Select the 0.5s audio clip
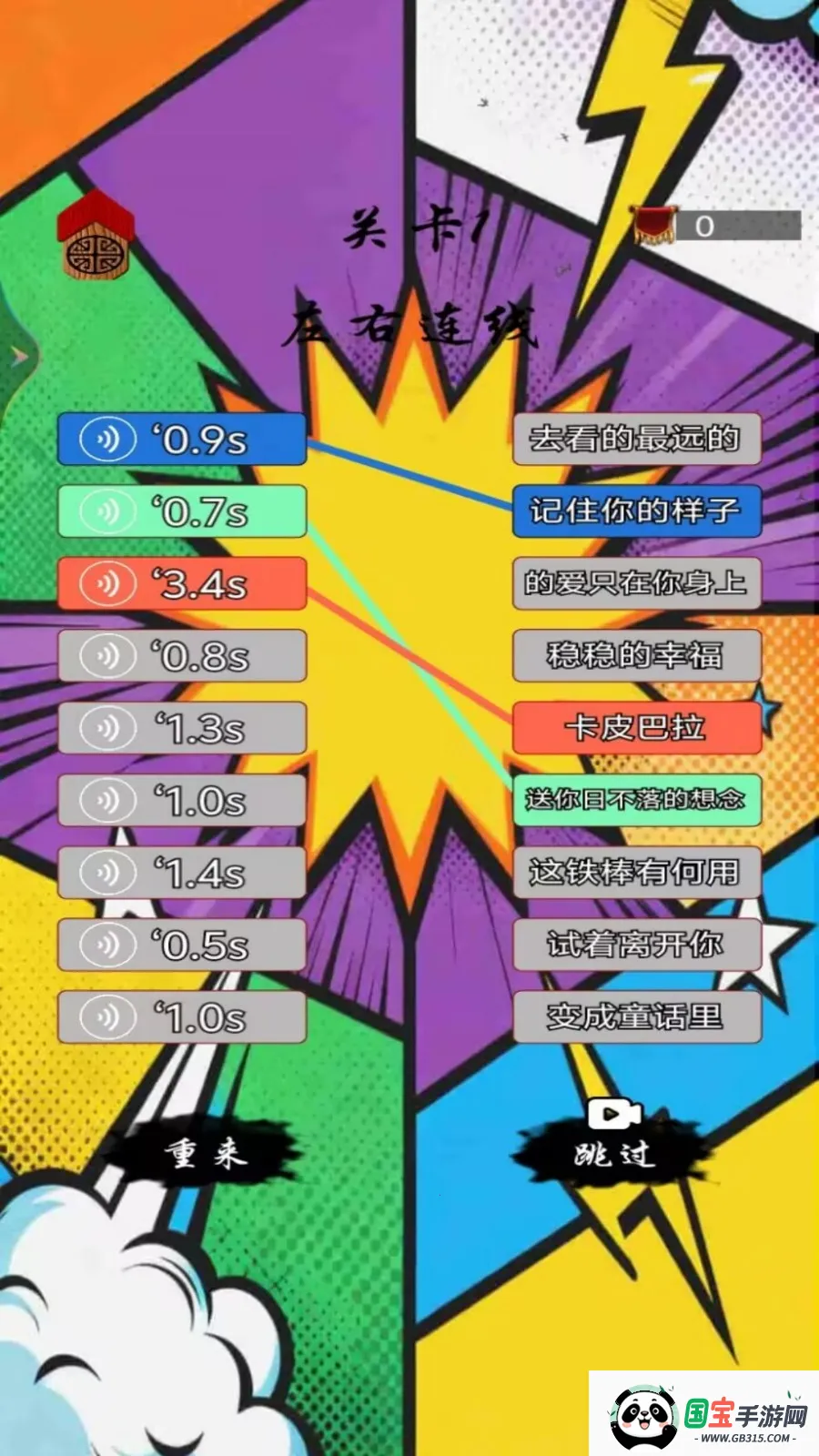Viewport: 819px width, 1456px height. coord(182,945)
